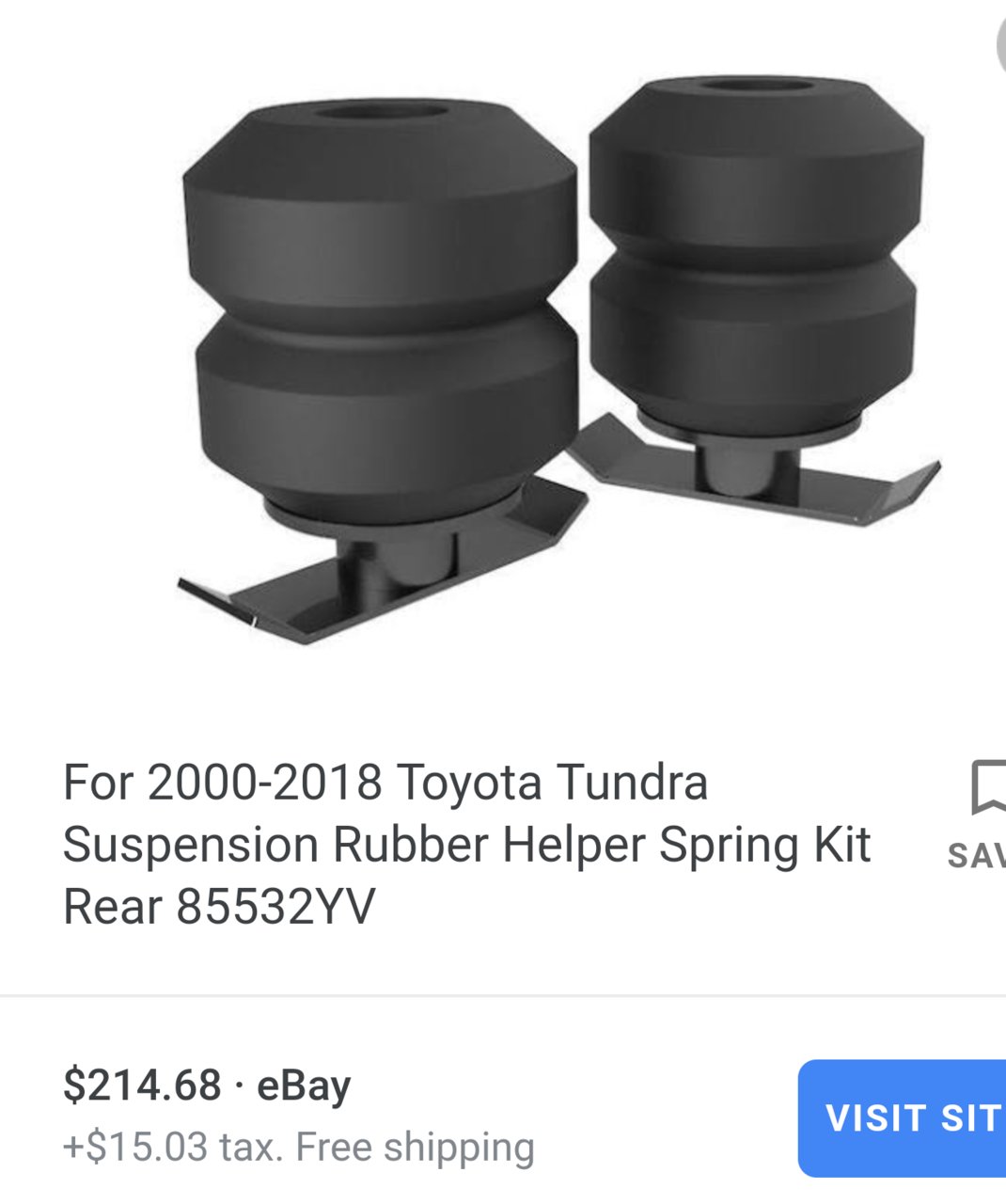1006x1204 pixels.
Task: Close the product detail panel
Action: point(998,42)
